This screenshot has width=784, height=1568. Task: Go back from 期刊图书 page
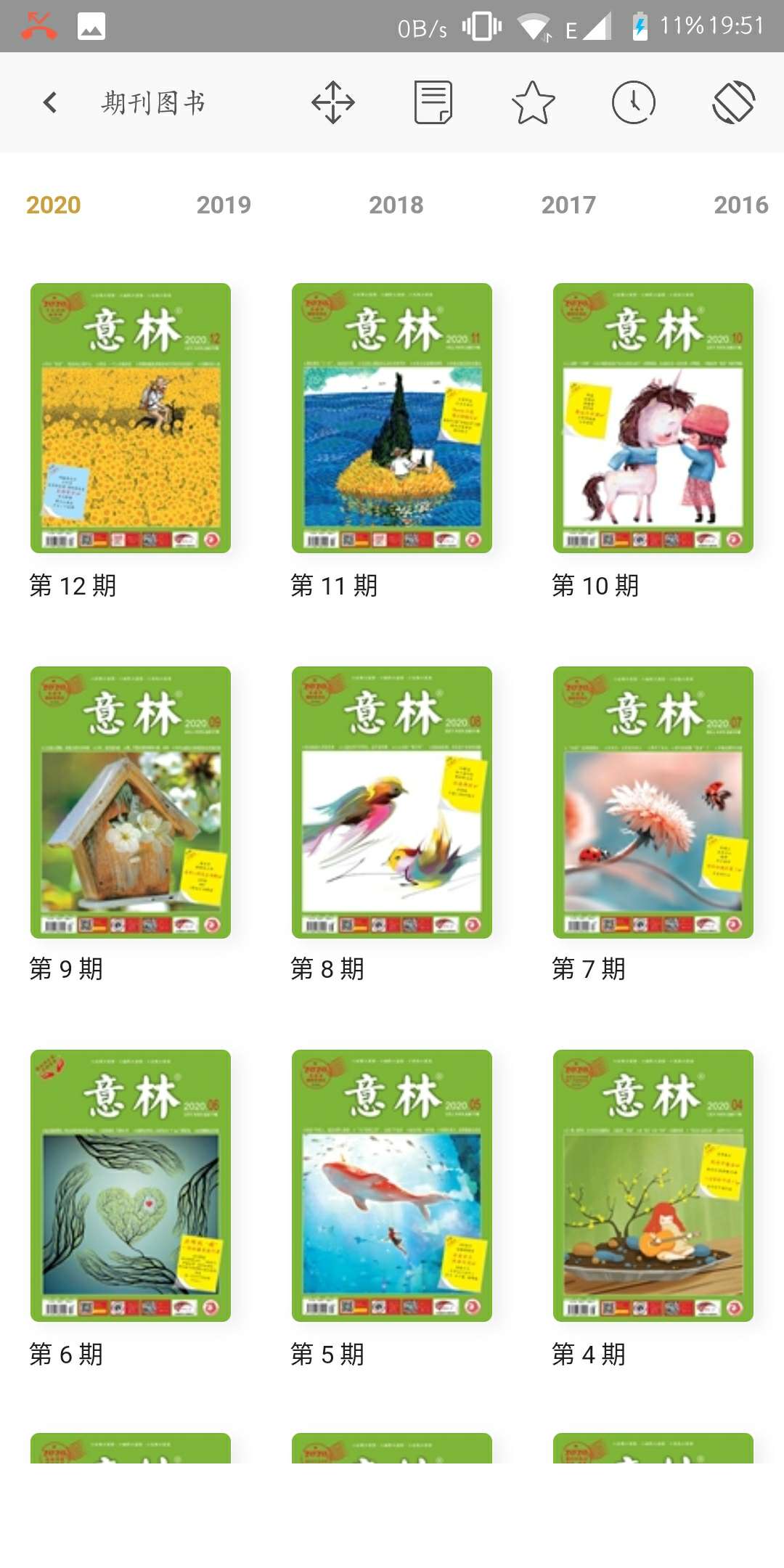pos(49,102)
